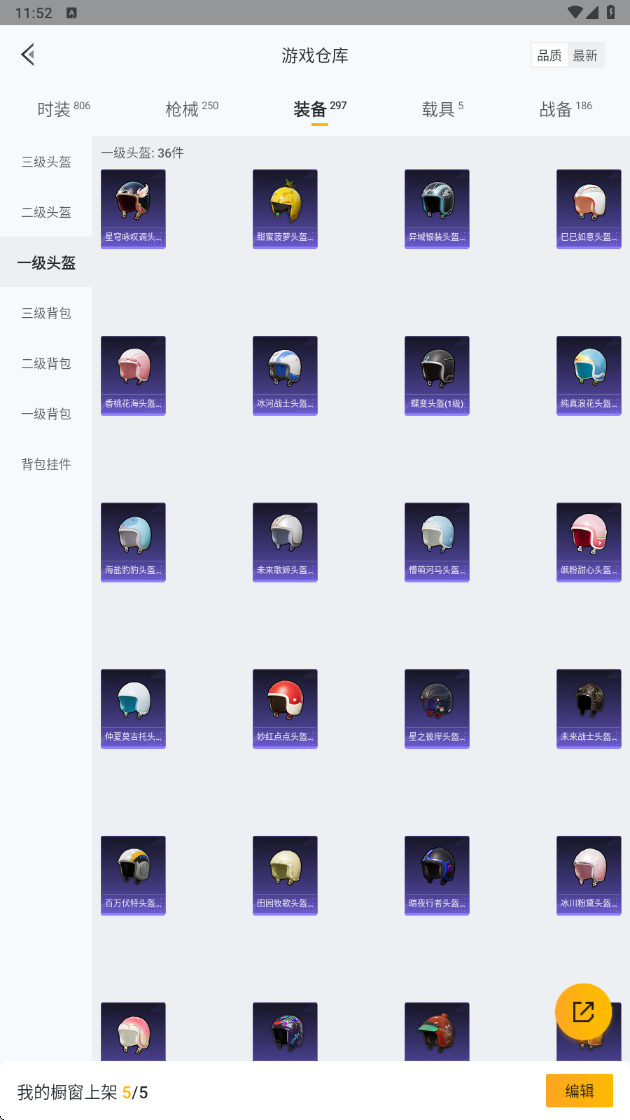Select 一级背包 category

[46, 413]
